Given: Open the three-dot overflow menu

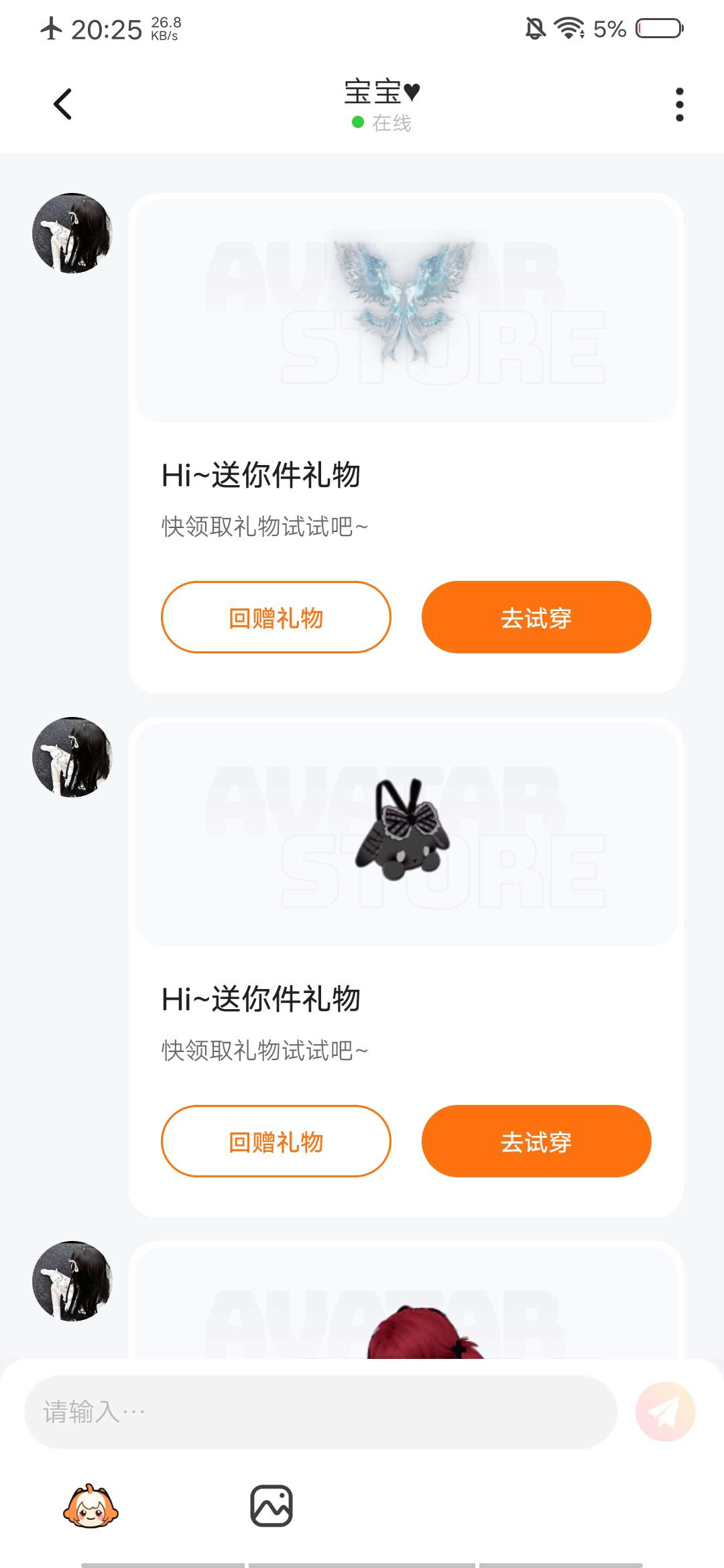Looking at the screenshot, I should pos(679,105).
